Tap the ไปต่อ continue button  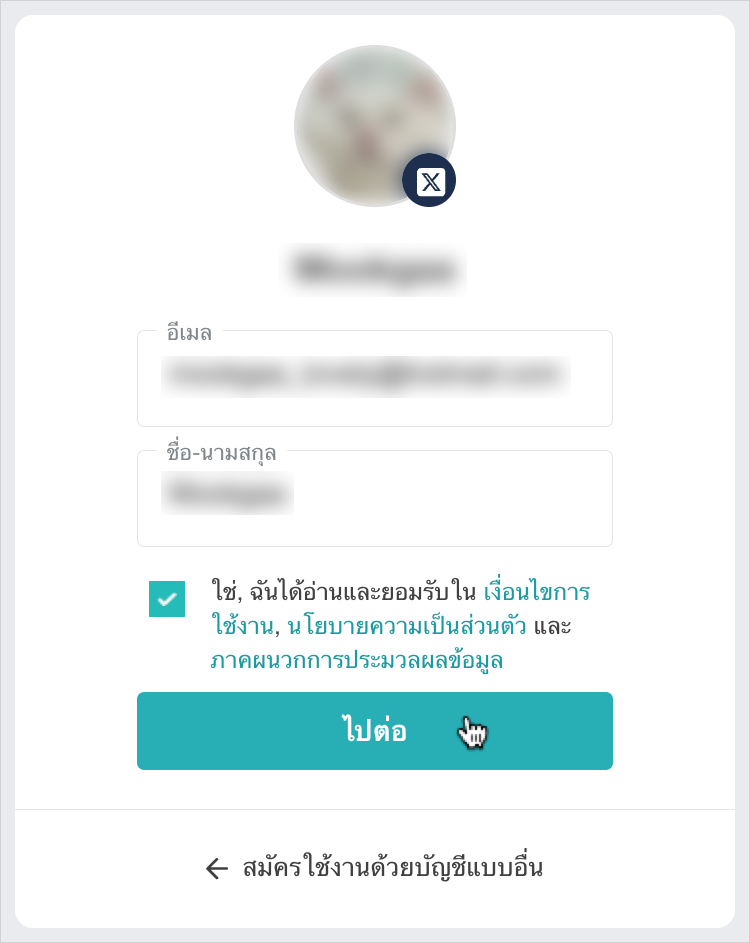(374, 731)
